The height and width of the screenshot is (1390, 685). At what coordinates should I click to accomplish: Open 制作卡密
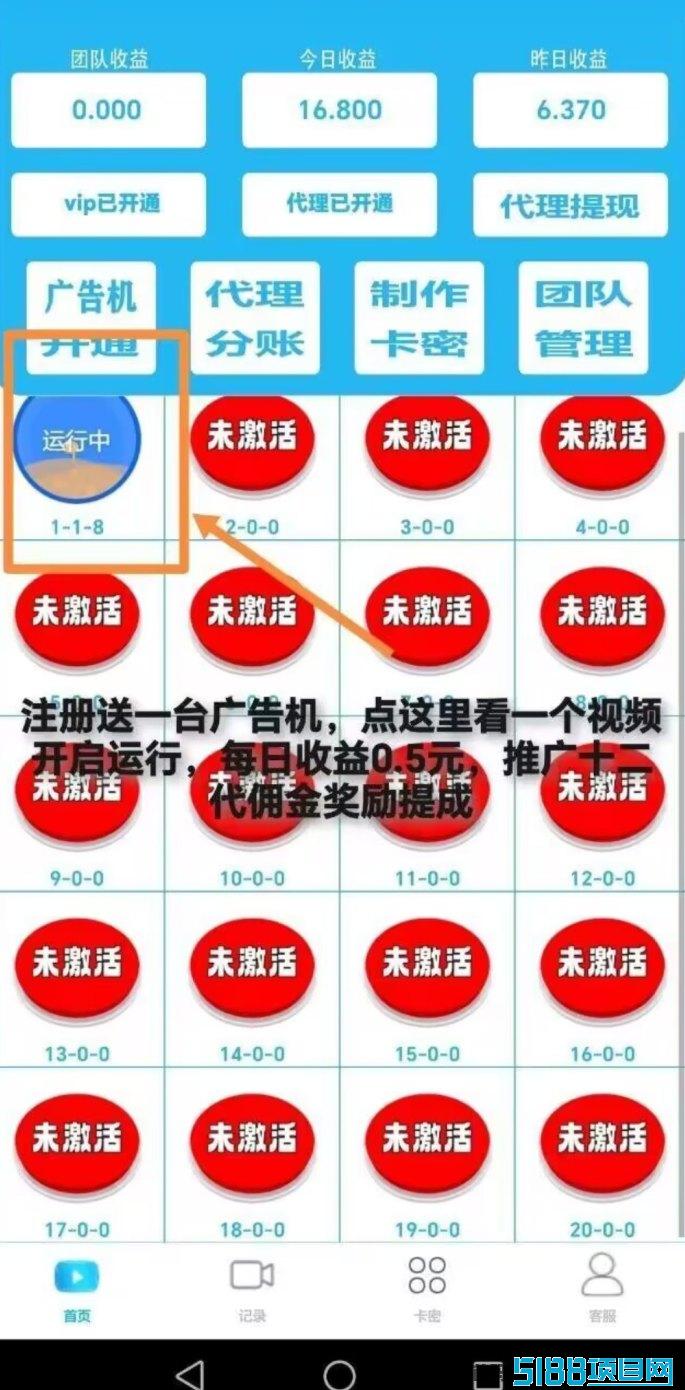click(419, 317)
